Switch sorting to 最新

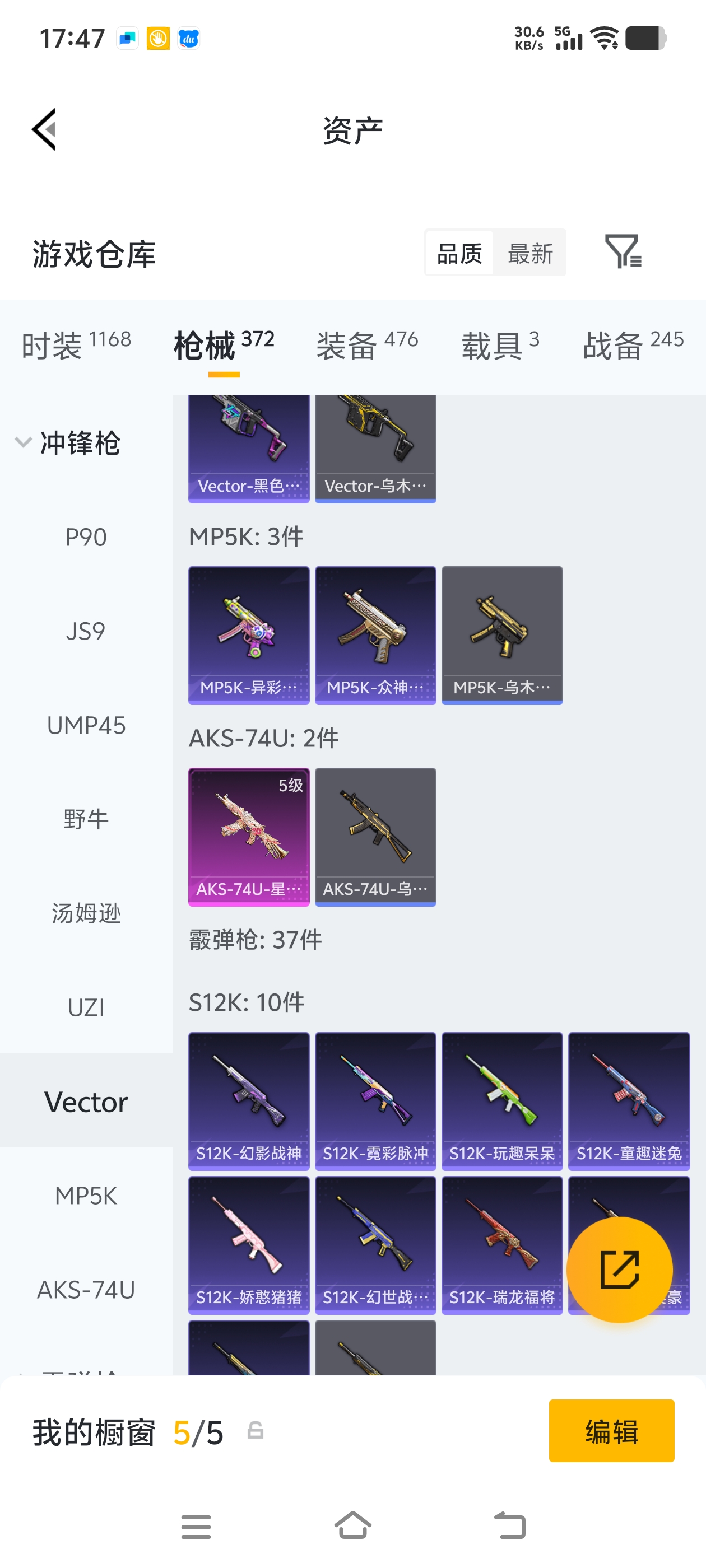pyautogui.click(x=530, y=252)
